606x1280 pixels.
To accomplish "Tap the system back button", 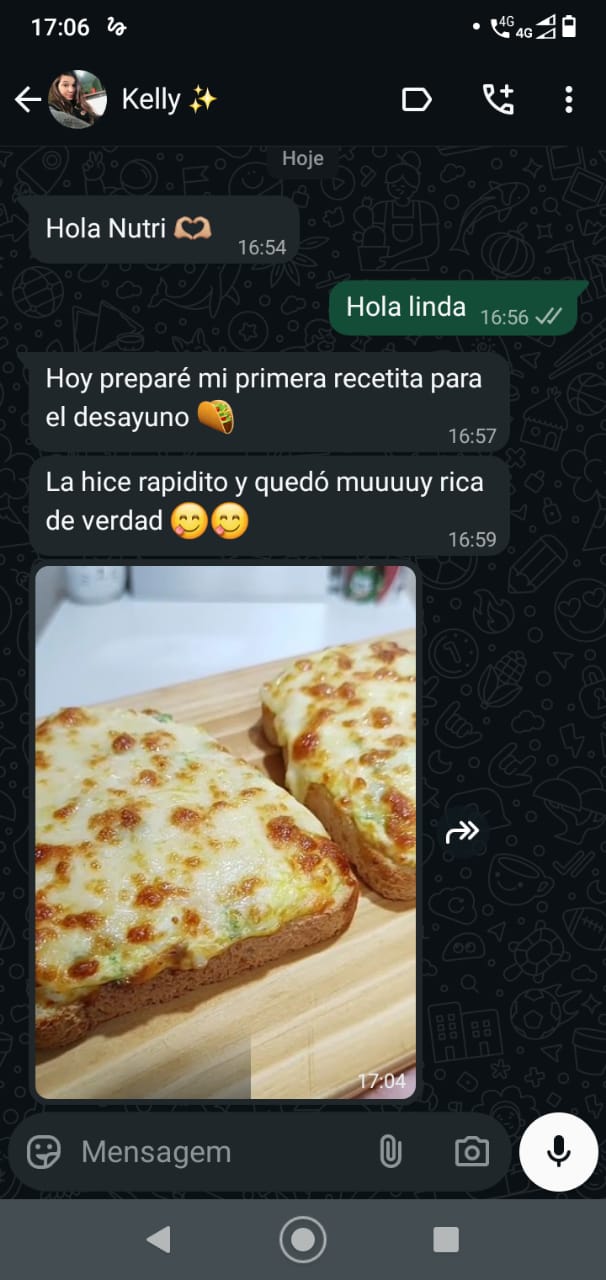I will [158, 1240].
